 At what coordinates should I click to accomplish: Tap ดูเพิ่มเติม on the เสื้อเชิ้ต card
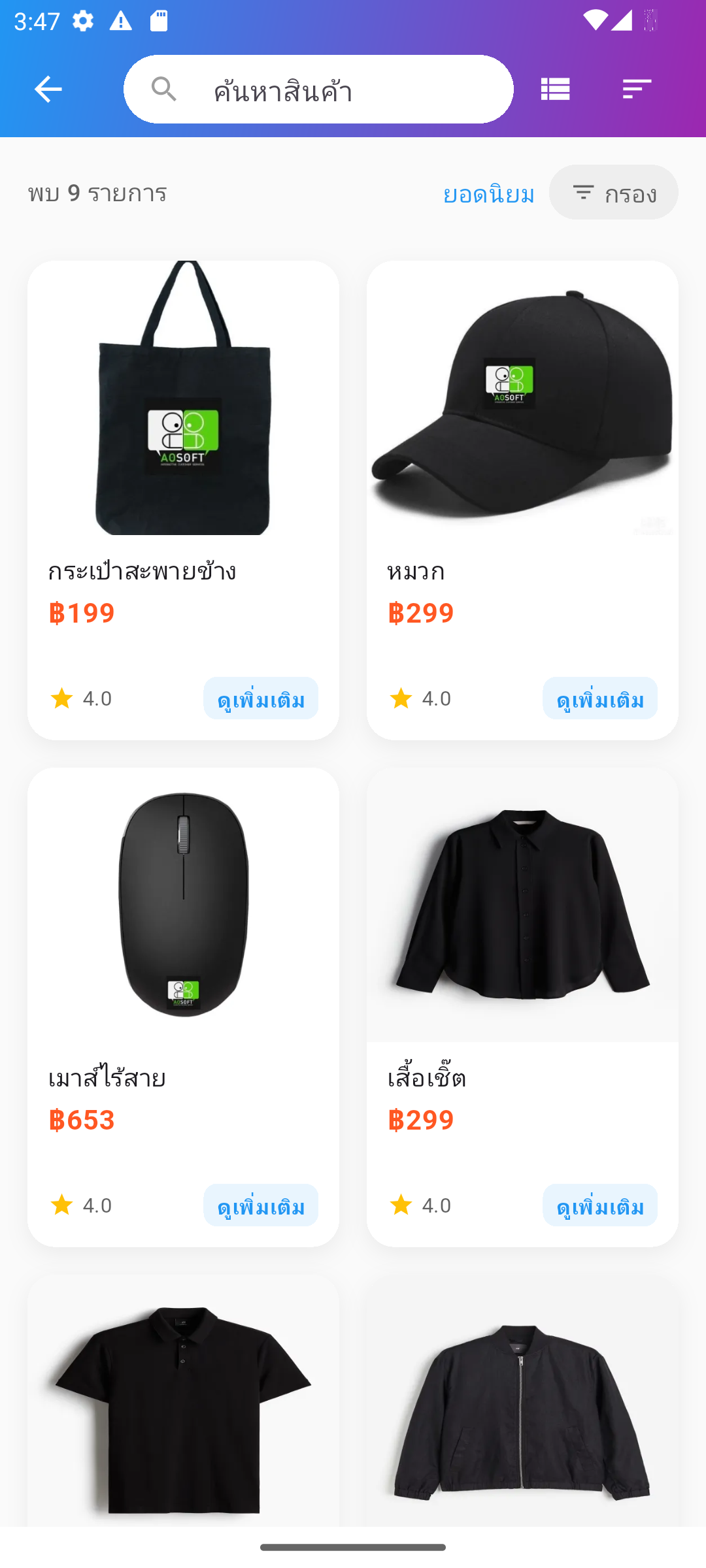pos(599,1205)
